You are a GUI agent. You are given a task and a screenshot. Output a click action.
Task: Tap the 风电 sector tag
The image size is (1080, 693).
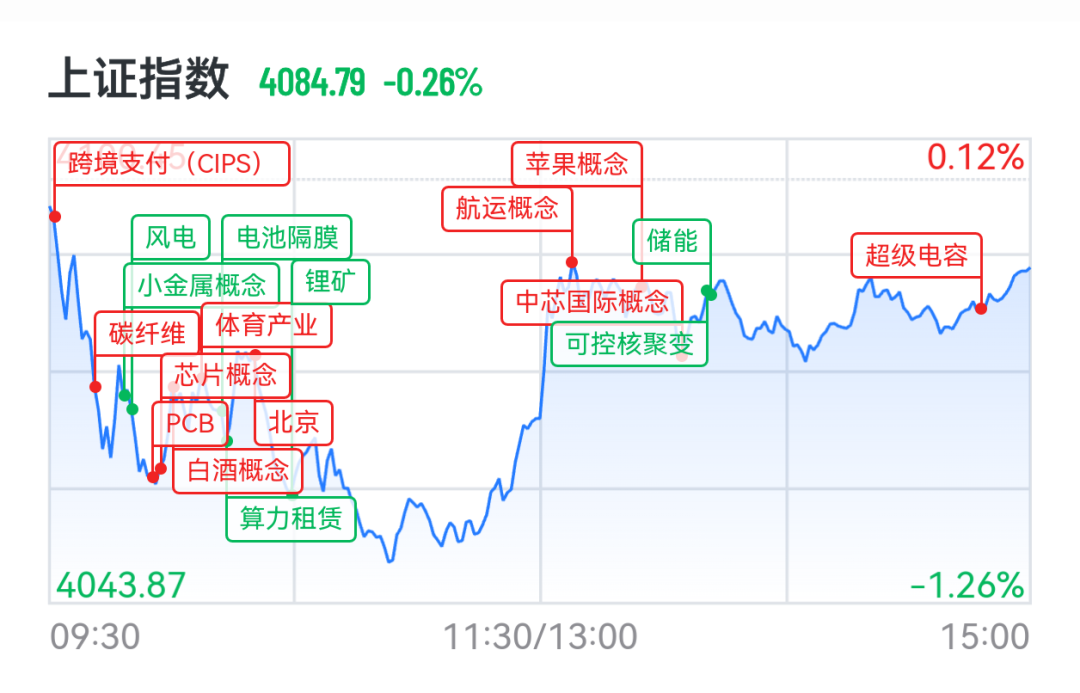pyautogui.click(x=171, y=238)
